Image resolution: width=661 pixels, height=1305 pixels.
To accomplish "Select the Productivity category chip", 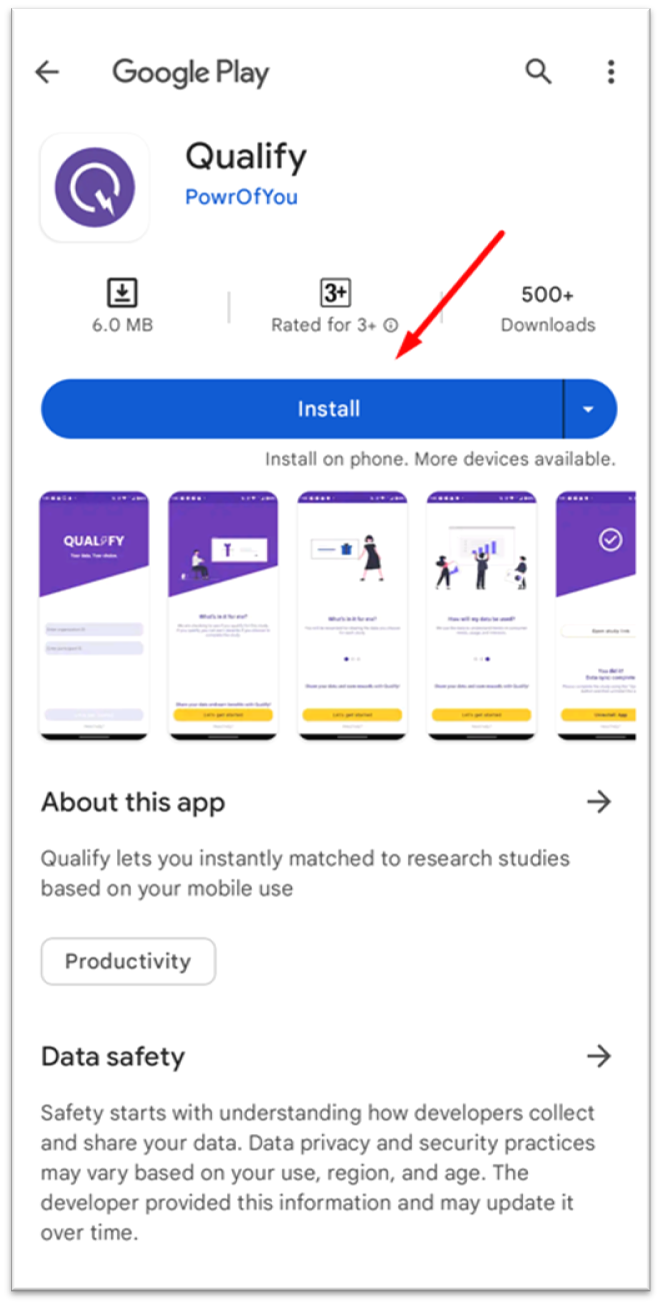I will [128, 961].
